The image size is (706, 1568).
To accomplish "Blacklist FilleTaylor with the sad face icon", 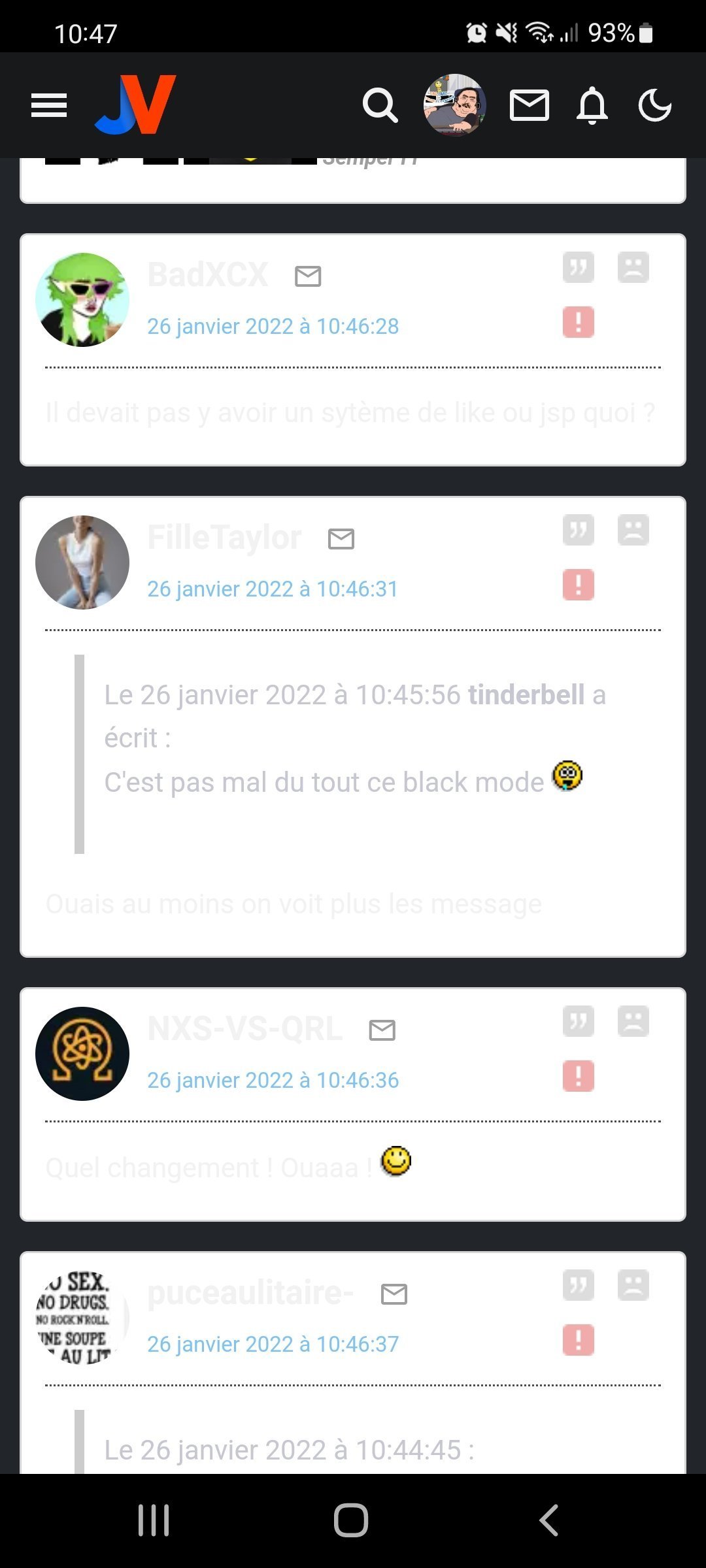I will coord(633,530).
